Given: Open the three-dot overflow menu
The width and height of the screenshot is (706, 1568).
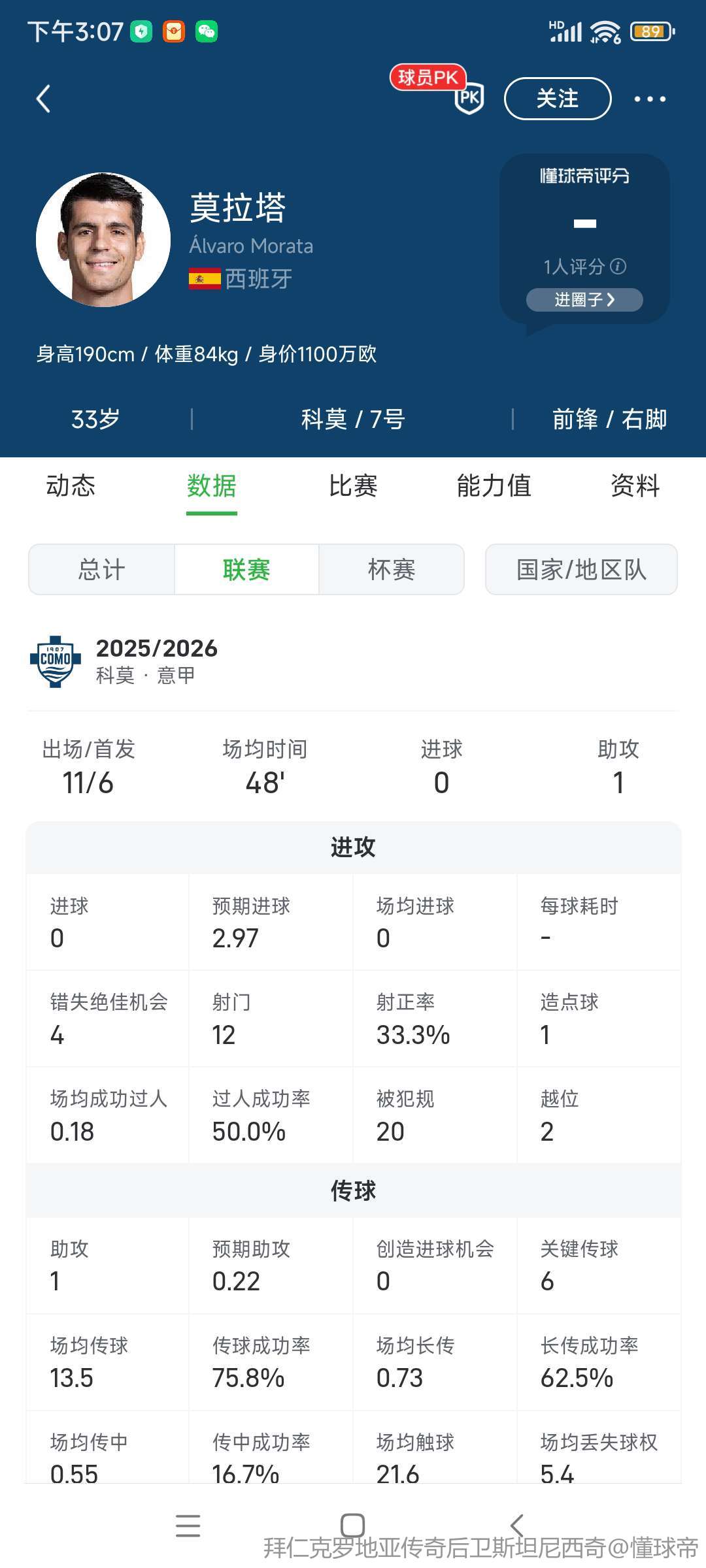Looking at the screenshot, I should [x=650, y=99].
